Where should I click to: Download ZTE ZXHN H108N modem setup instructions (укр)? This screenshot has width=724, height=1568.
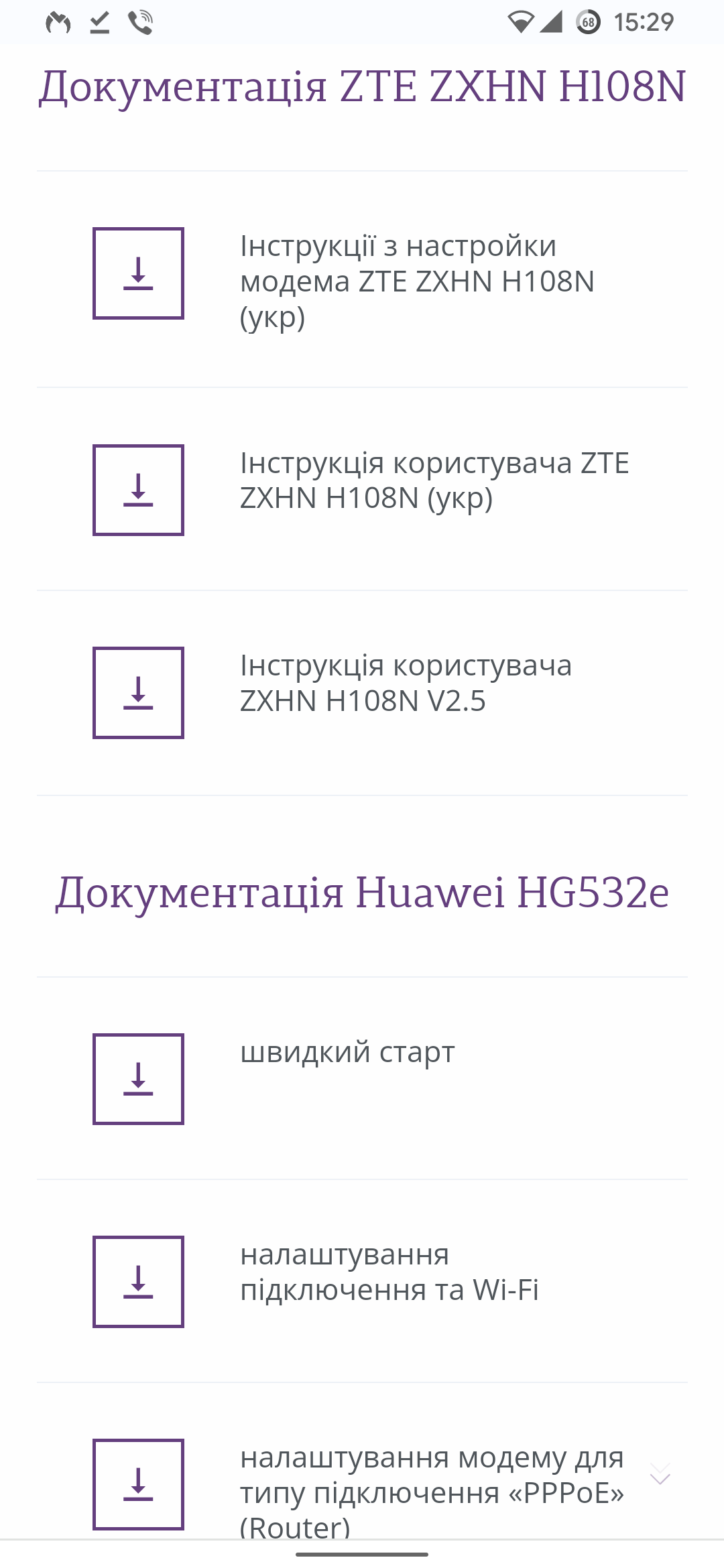tap(138, 273)
